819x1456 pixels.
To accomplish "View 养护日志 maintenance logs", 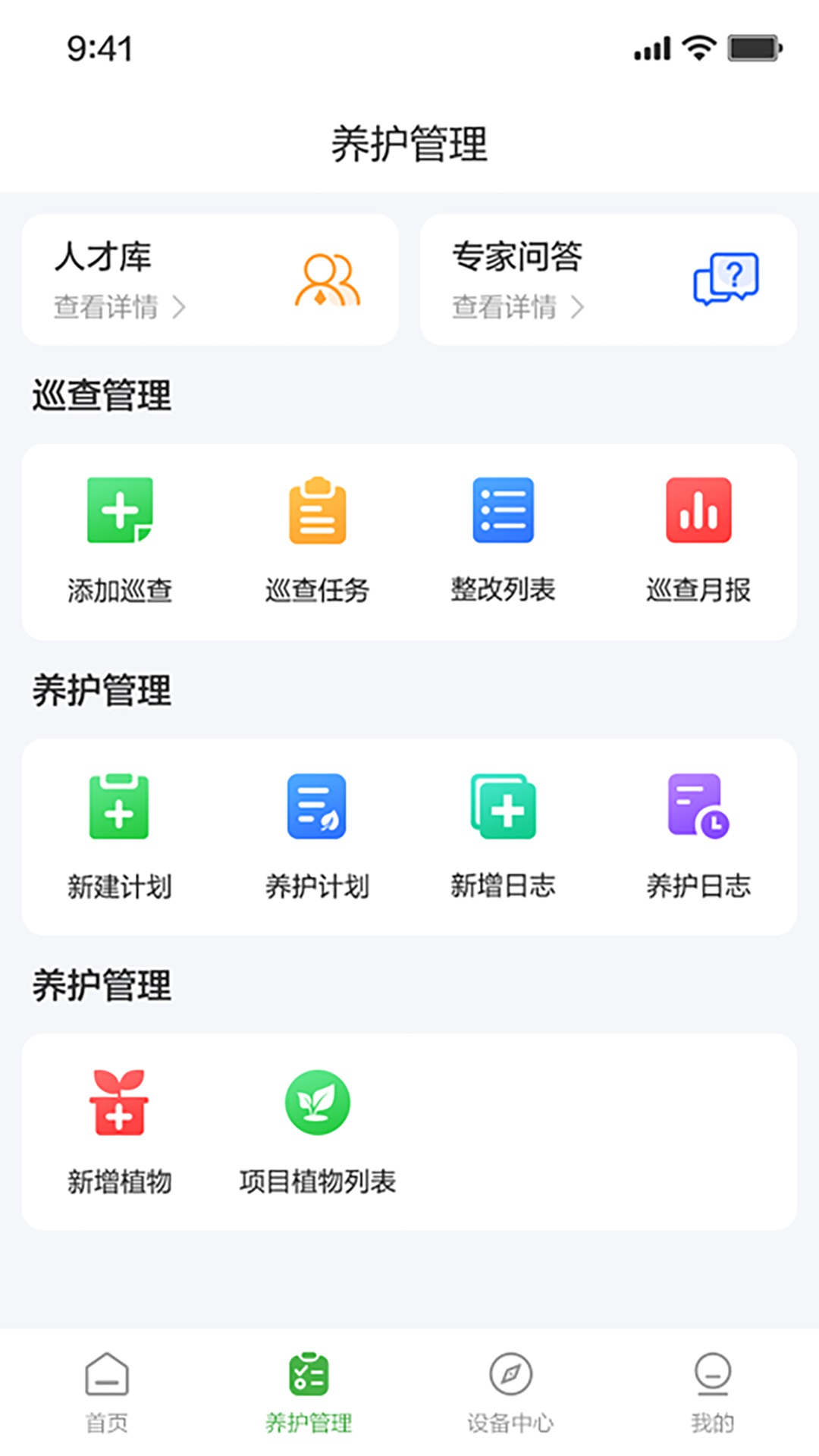I will coord(698,835).
